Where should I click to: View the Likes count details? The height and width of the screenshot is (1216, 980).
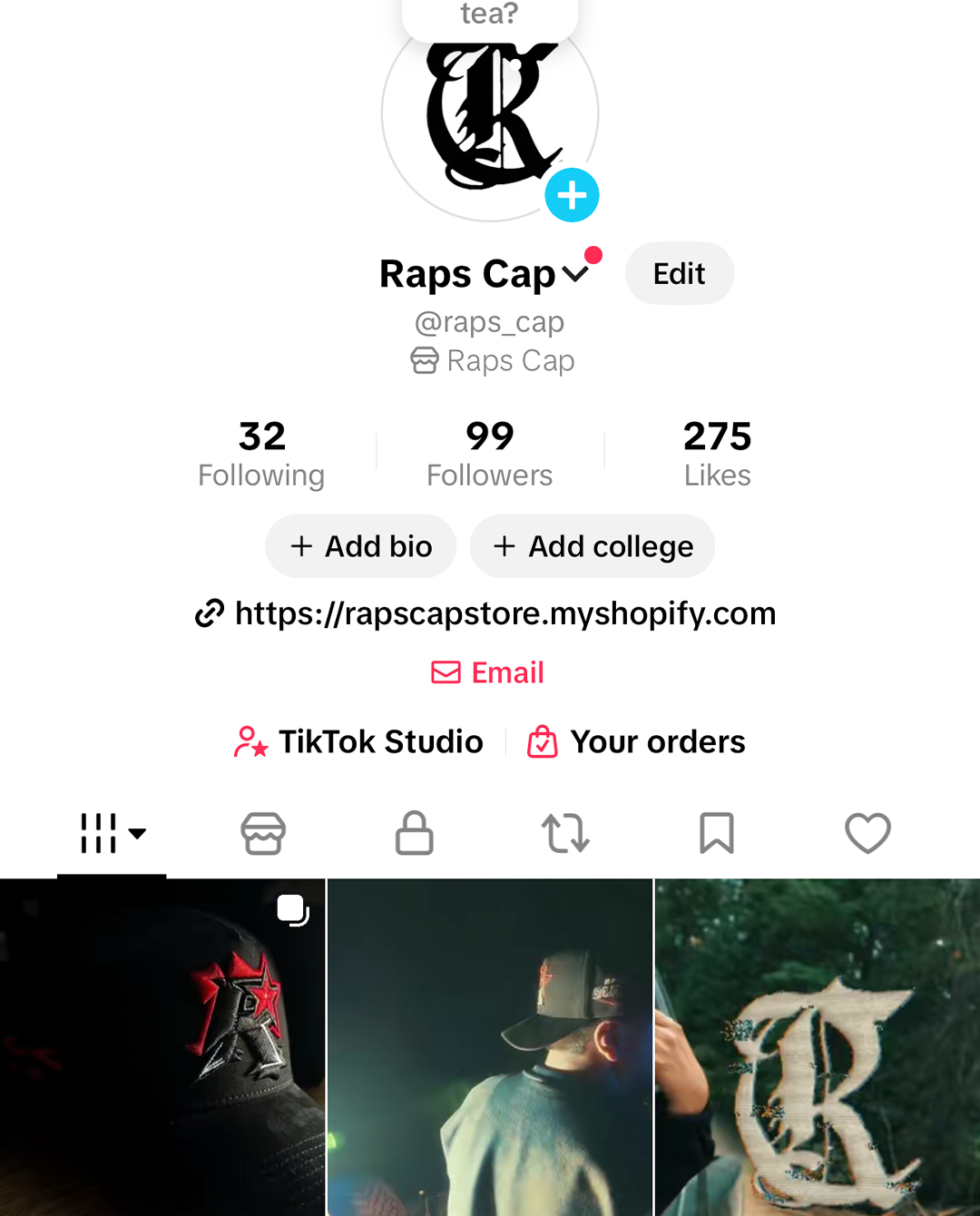click(x=717, y=454)
